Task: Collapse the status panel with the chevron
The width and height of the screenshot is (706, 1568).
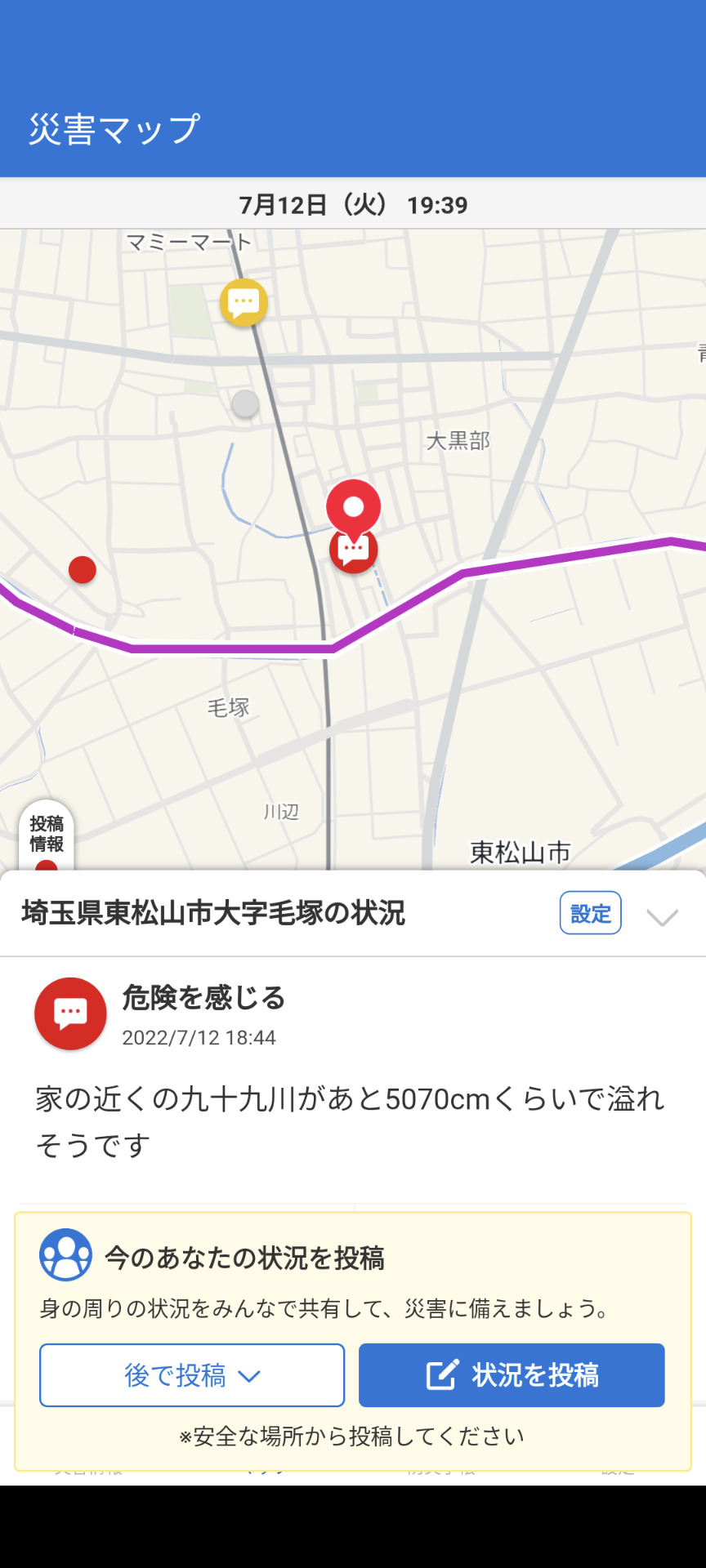Action: (x=662, y=916)
